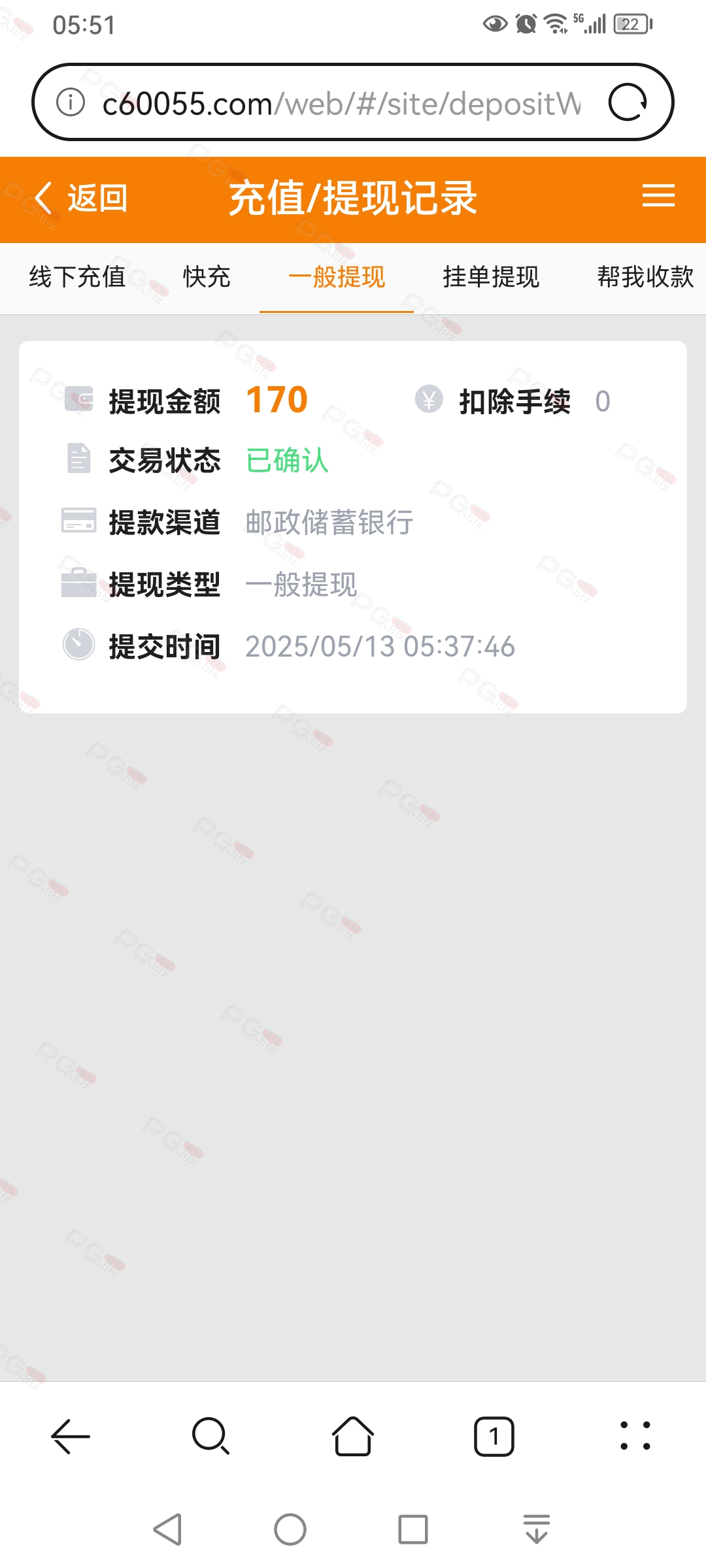This screenshot has width=706, height=1568.
Task: Open the hamburger menu in the header
Action: [x=658, y=196]
